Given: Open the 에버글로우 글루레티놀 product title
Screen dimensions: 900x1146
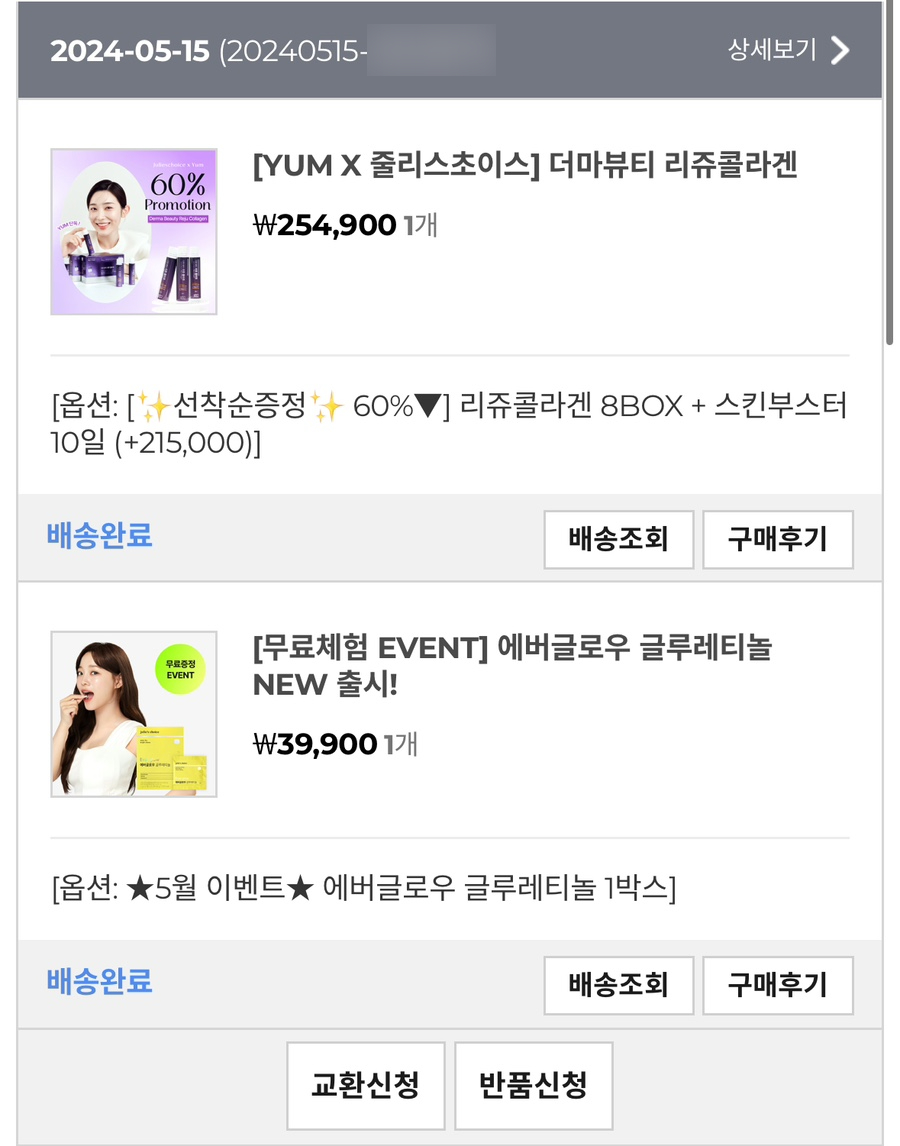Looking at the screenshot, I should [x=512, y=666].
